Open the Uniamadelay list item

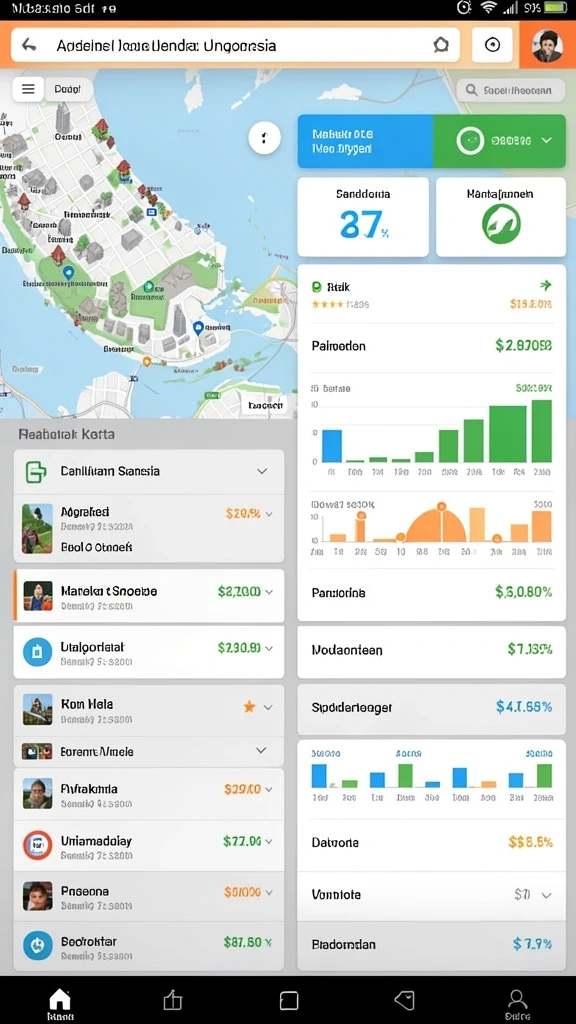149,845
